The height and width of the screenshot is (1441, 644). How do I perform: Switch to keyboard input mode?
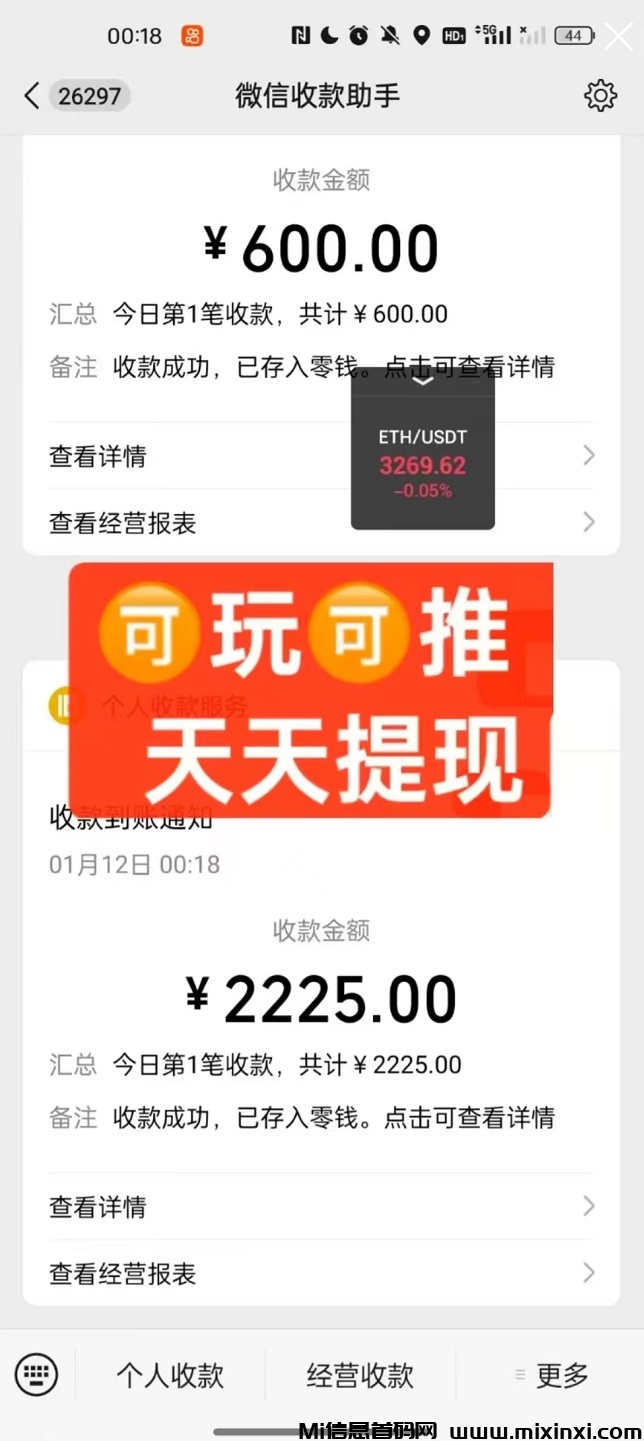pos(37,1374)
